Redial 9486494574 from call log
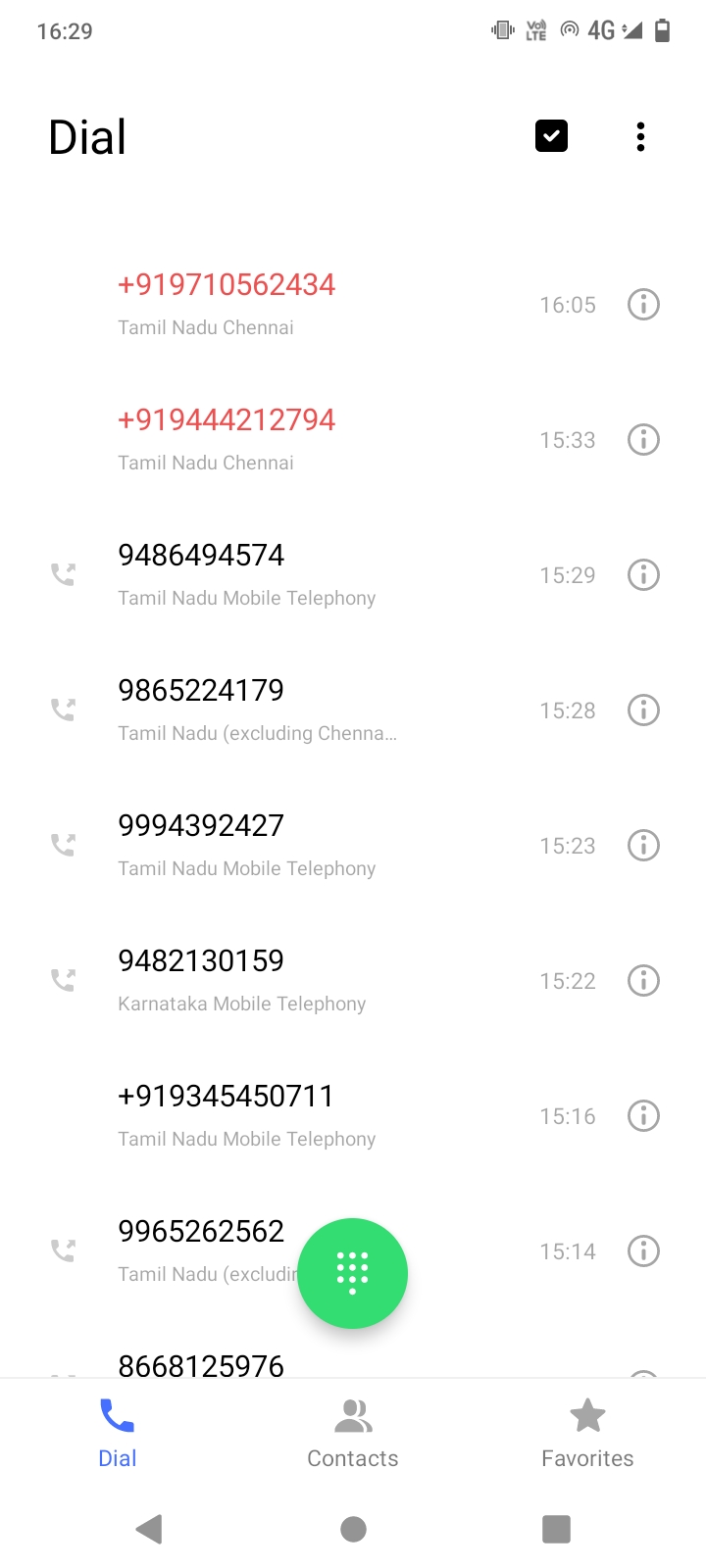This screenshot has height=1568, width=706. click(x=353, y=574)
